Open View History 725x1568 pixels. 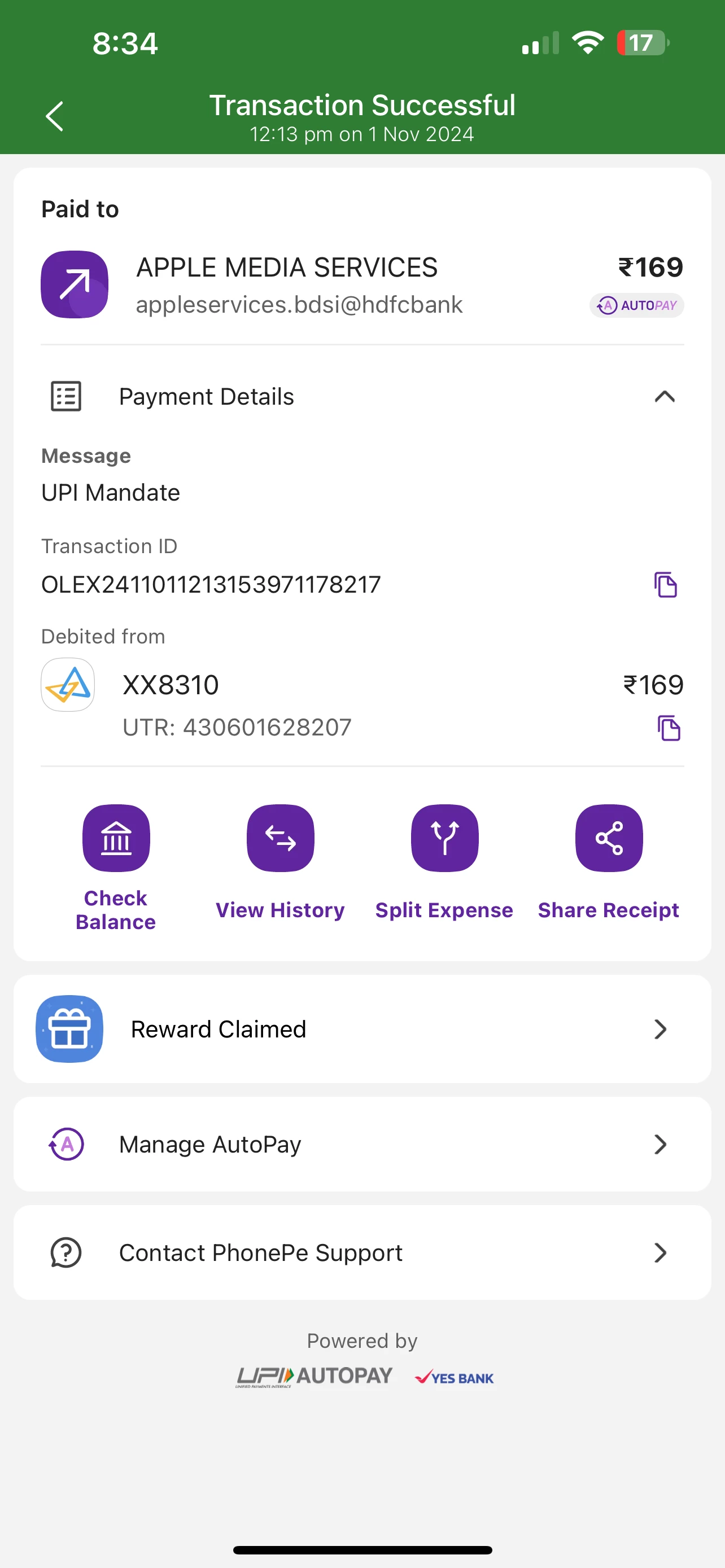pyautogui.click(x=280, y=838)
